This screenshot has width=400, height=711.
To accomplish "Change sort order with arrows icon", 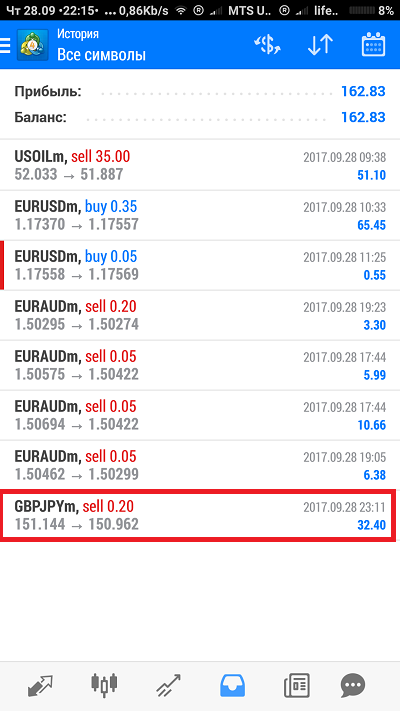I will [x=320, y=45].
